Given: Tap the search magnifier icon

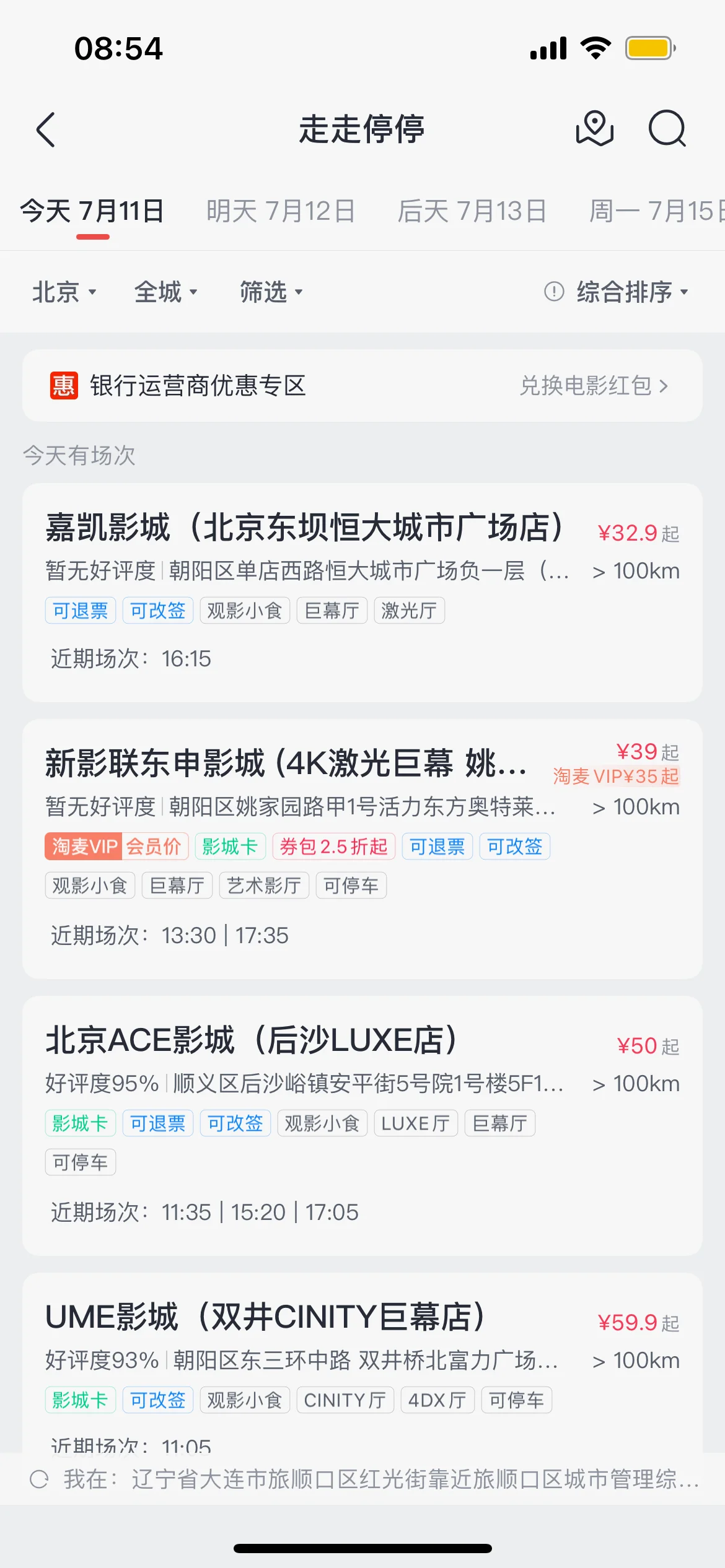Looking at the screenshot, I should [667, 129].
